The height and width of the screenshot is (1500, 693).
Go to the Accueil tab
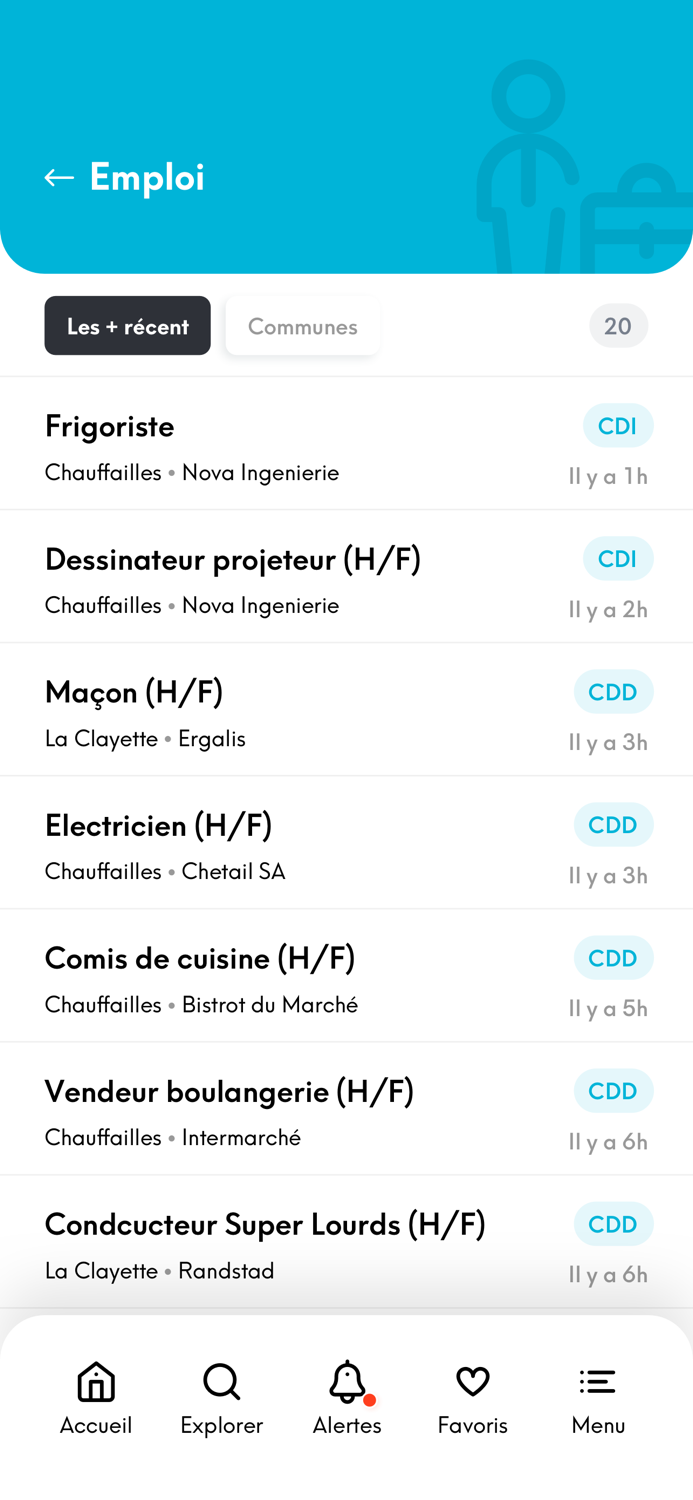pyautogui.click(x=96, y=1398)
